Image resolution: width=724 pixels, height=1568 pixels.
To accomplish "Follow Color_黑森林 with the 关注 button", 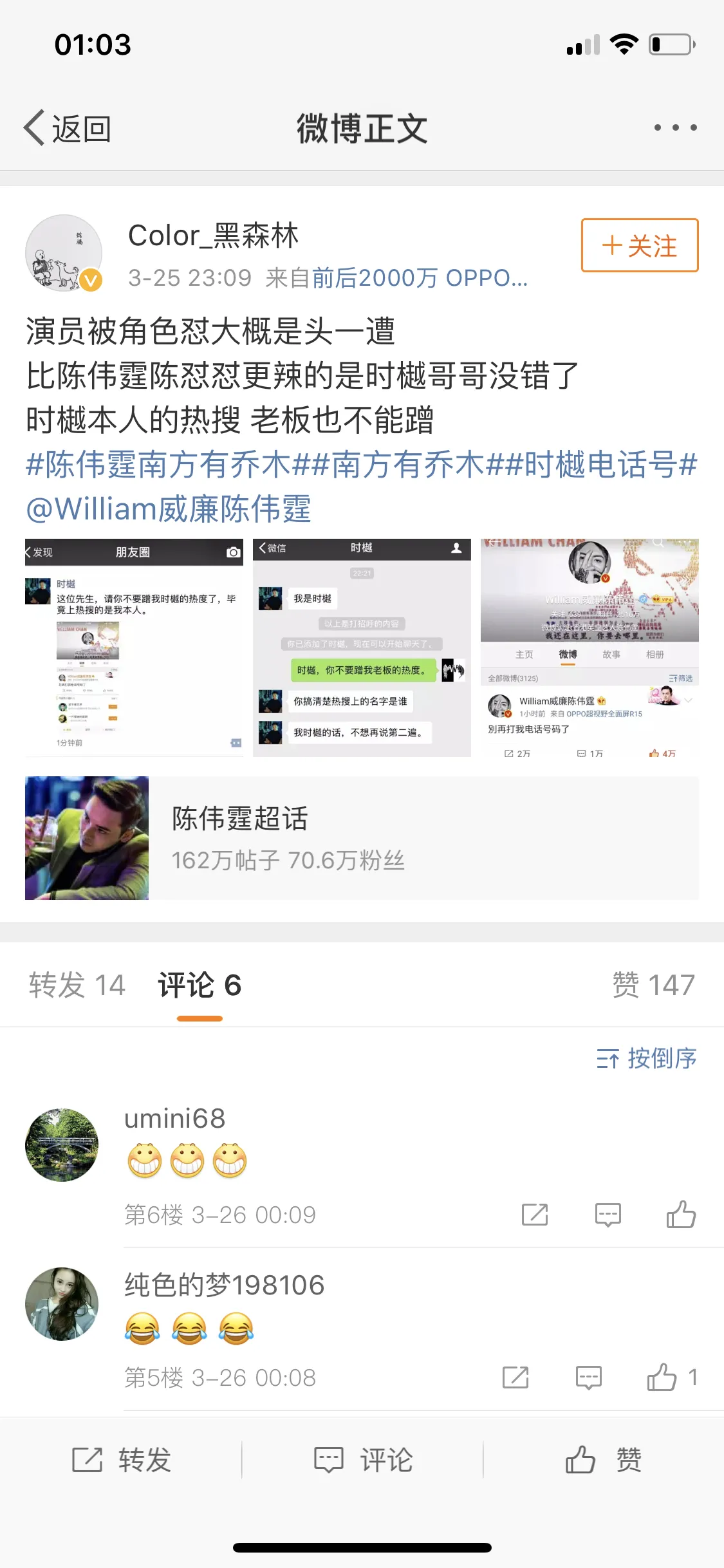I will point(639,246).
